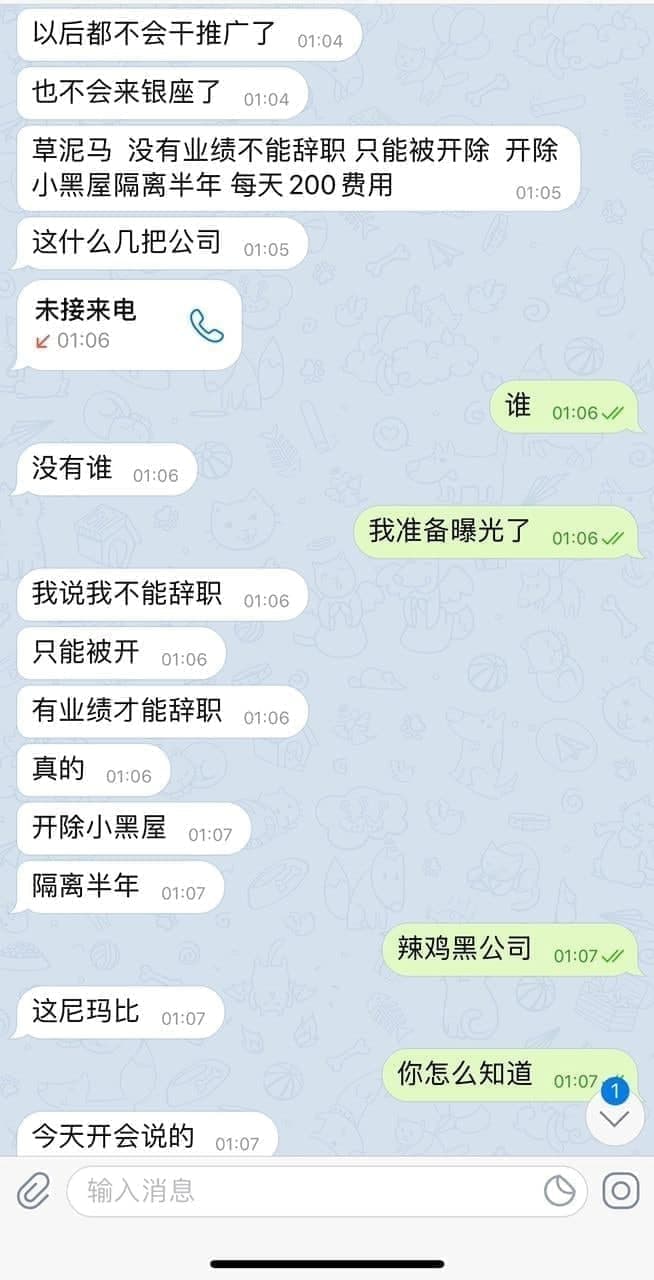Image resolution: width=654 pixels, height=1280 pixels.
Task: Jump to latest message via down arrow
Action: [x=614, y=1118]
